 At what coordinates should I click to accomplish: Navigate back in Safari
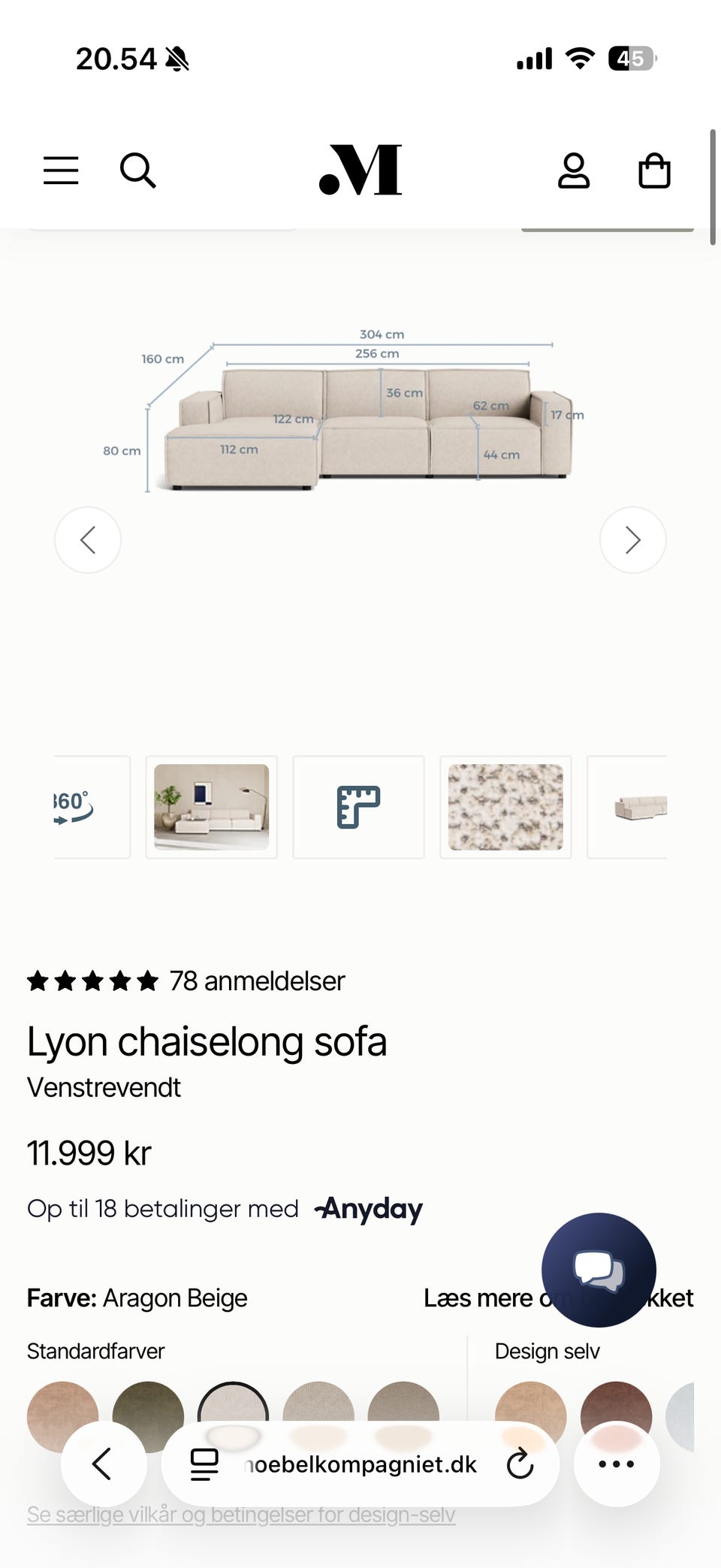pyautogui.click(x=104, y=1464)
